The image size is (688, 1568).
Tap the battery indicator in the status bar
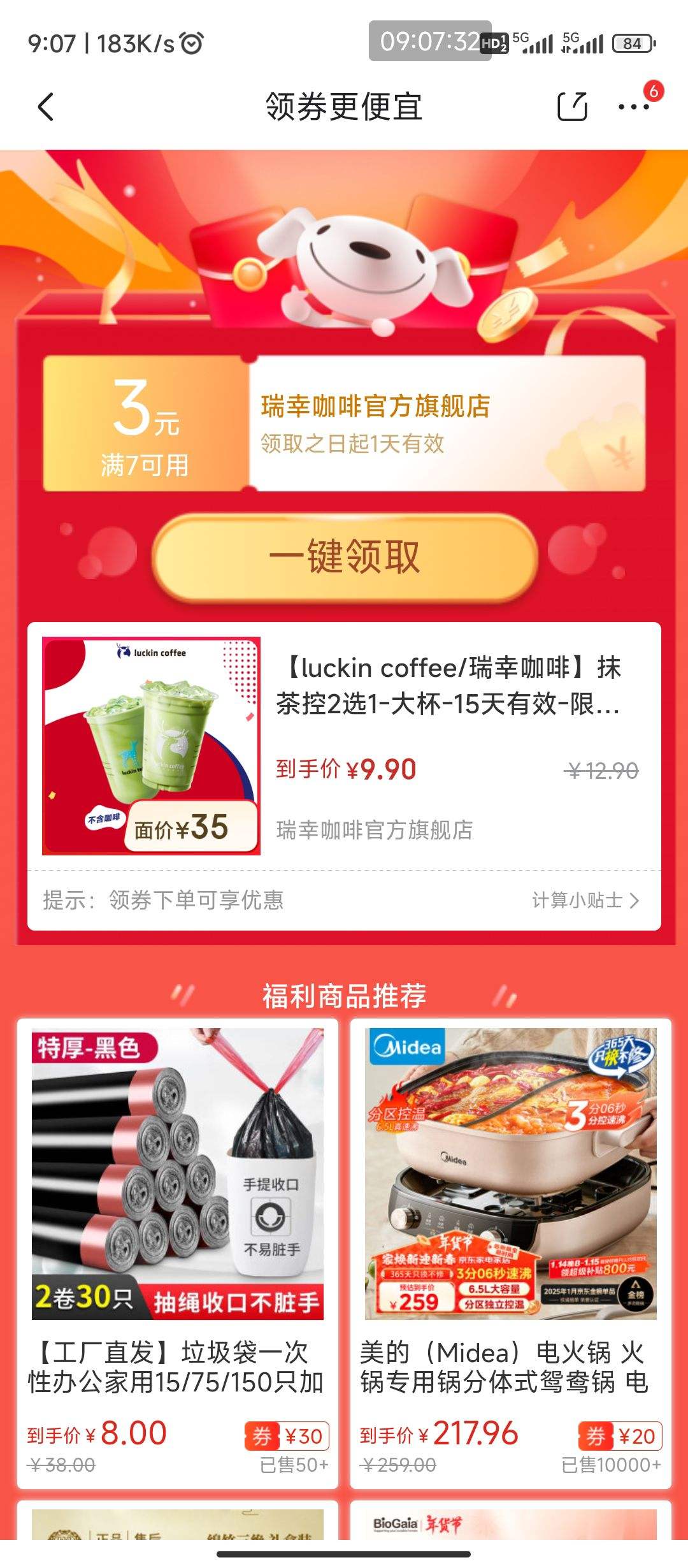[632, 41]
